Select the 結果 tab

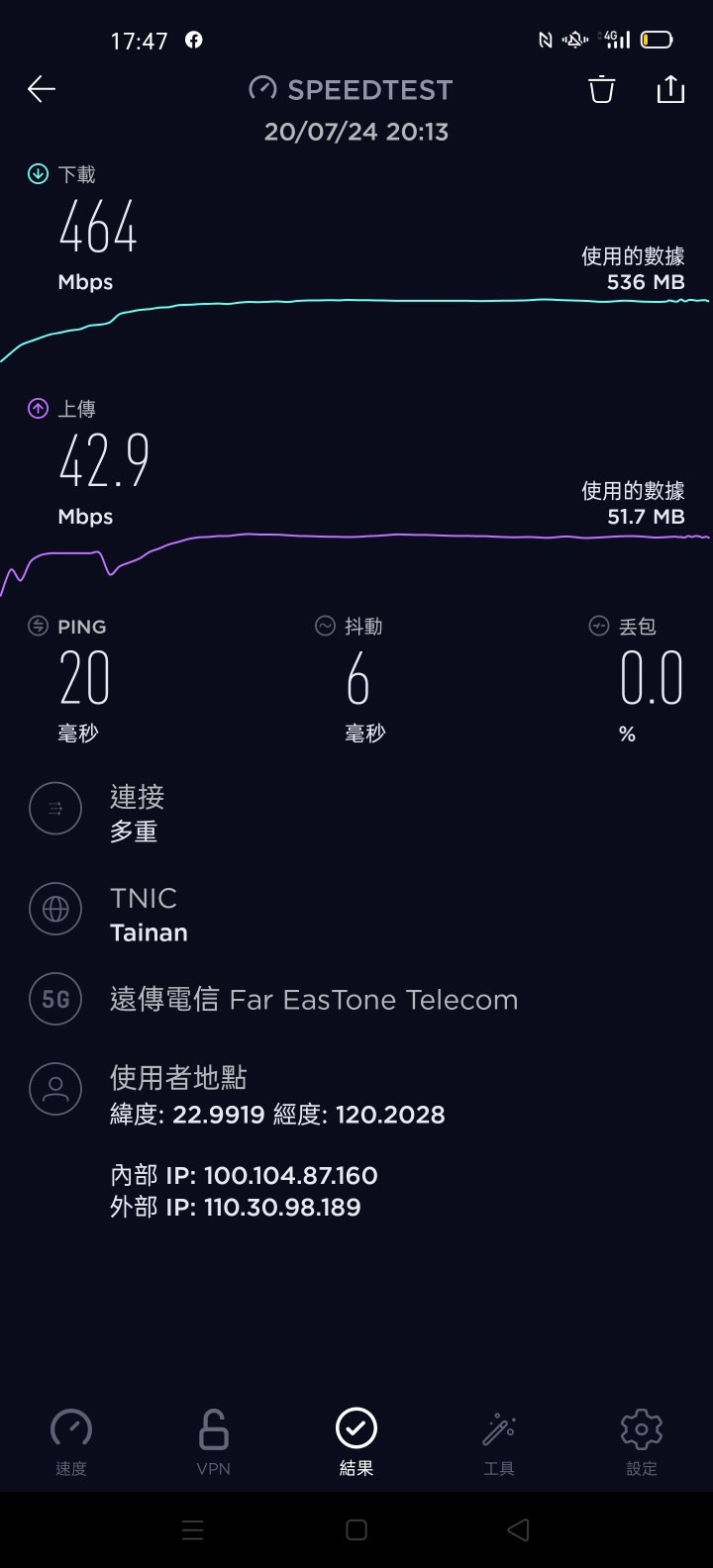[356, 1442]
